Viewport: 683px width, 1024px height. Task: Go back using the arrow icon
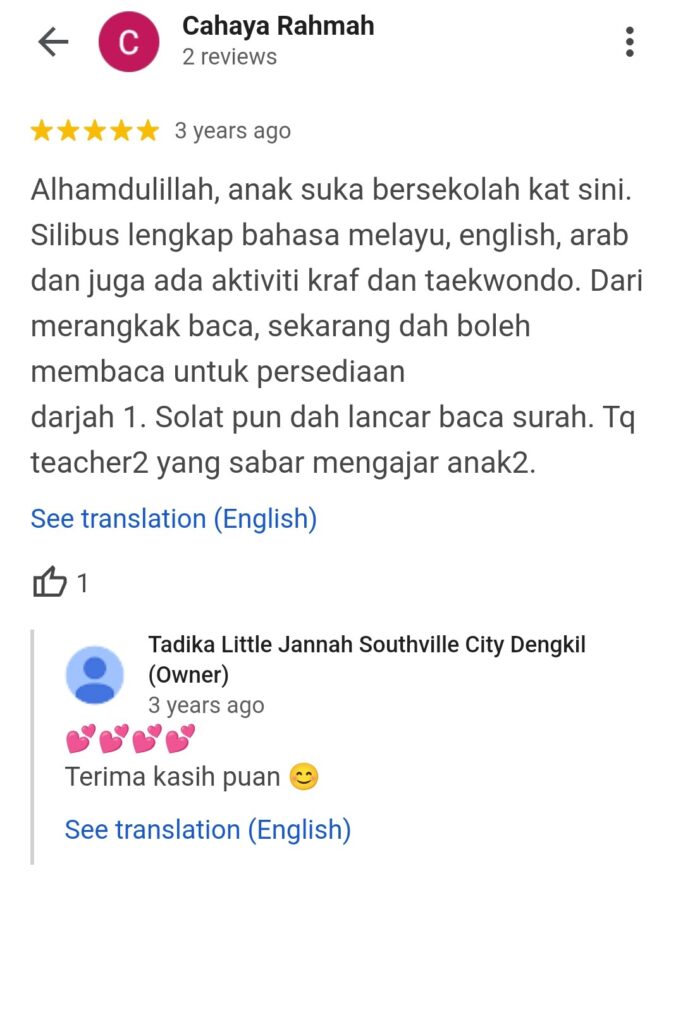click(x=52, y=42)
